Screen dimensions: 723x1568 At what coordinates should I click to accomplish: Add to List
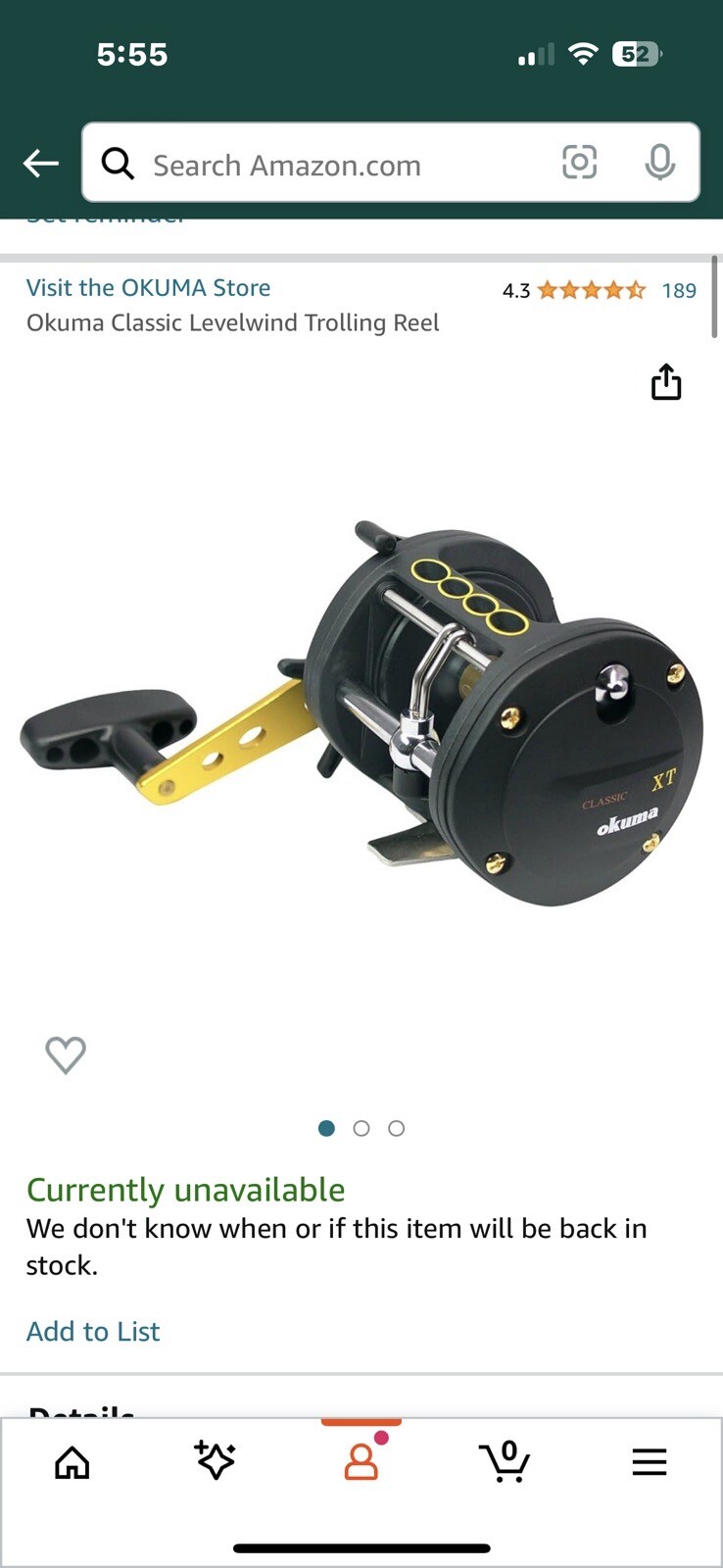pos(93,1331)
